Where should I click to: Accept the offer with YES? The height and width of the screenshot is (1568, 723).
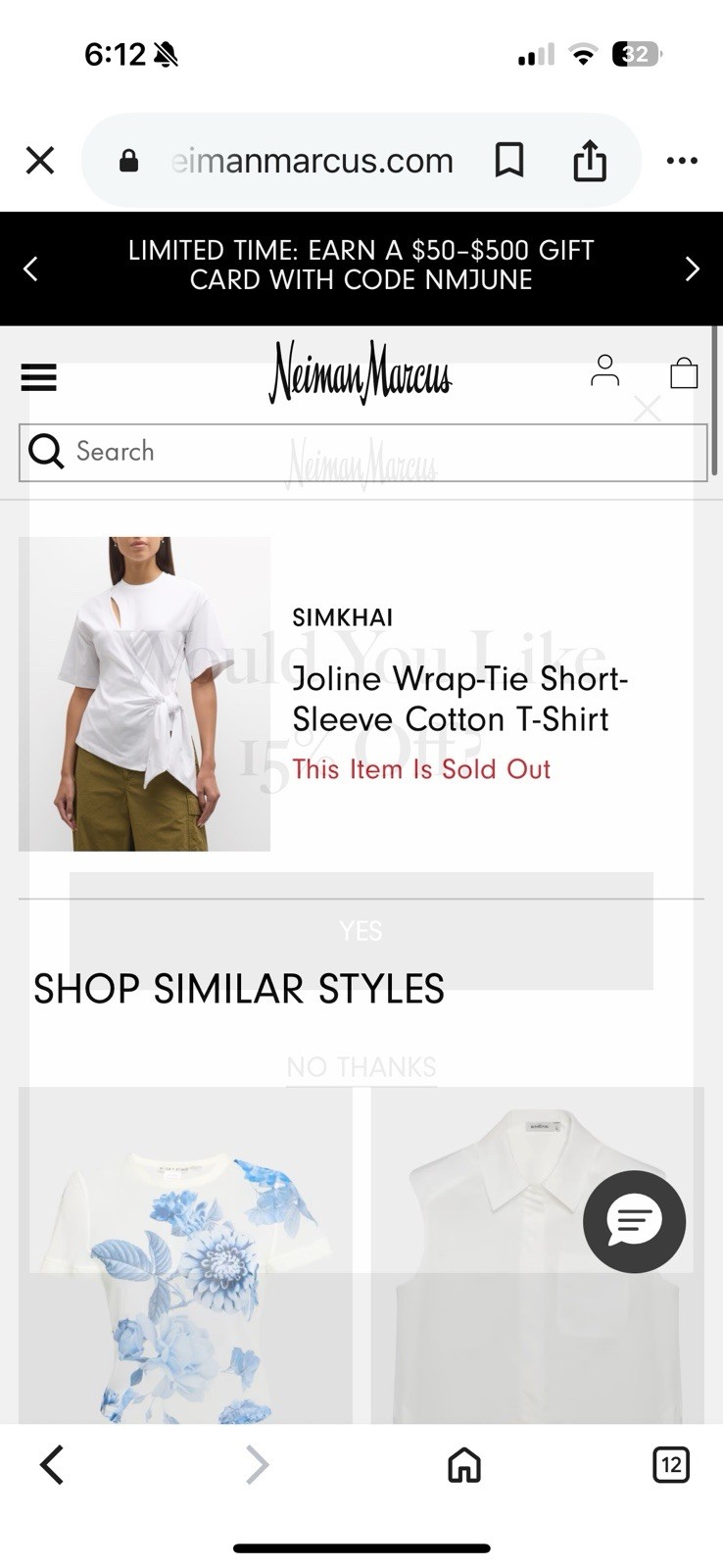(361, 930)
